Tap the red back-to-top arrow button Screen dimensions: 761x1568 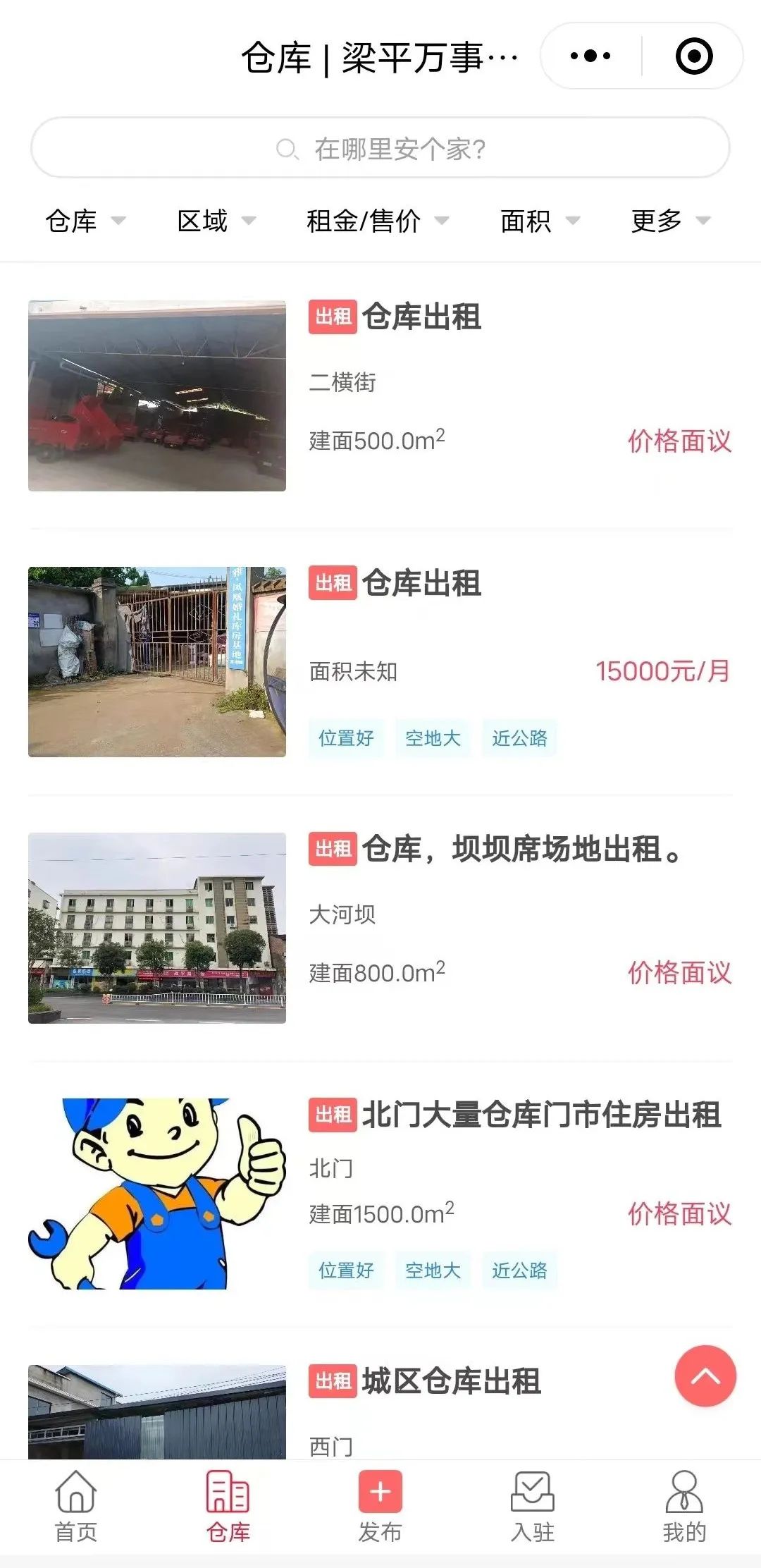point(705,1376)
